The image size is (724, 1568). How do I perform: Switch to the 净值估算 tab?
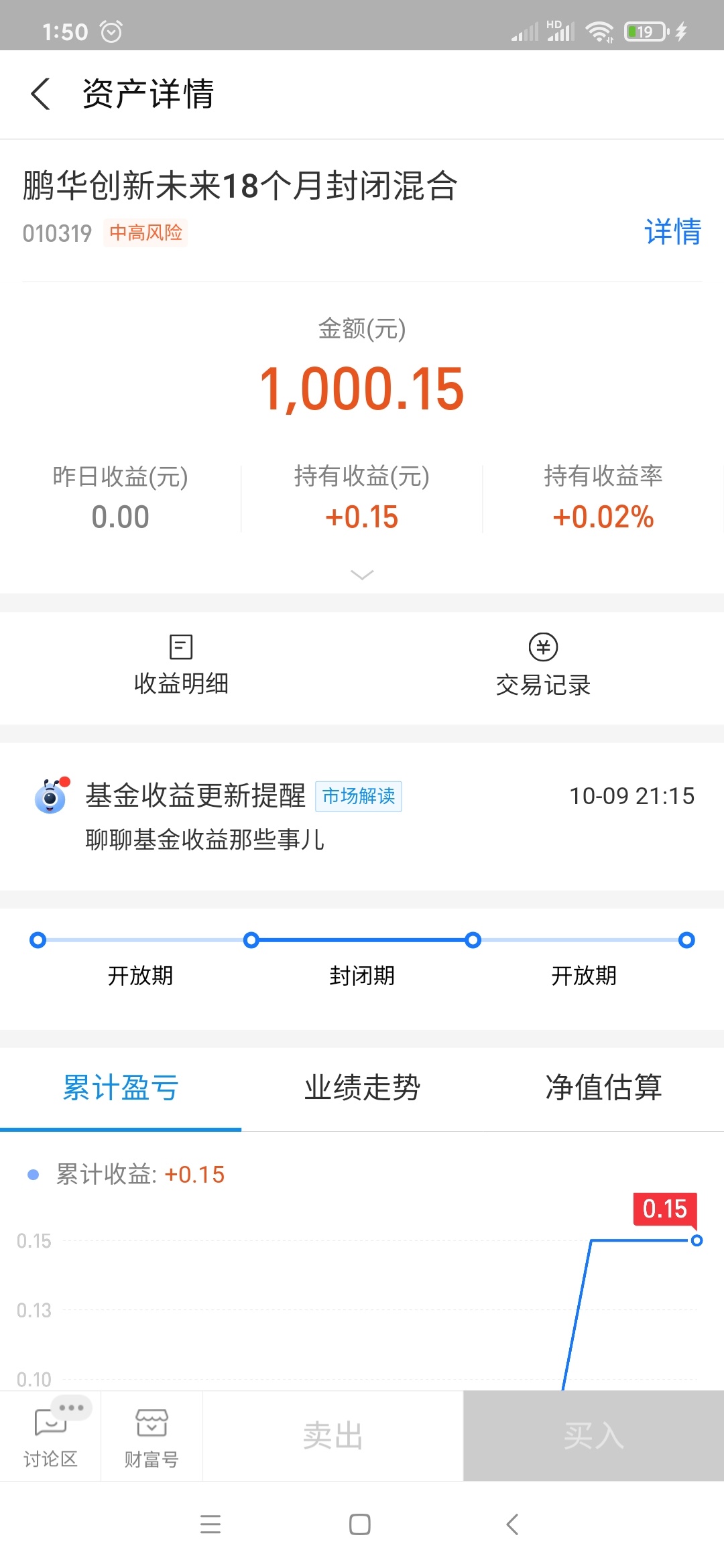point(603,1088)
